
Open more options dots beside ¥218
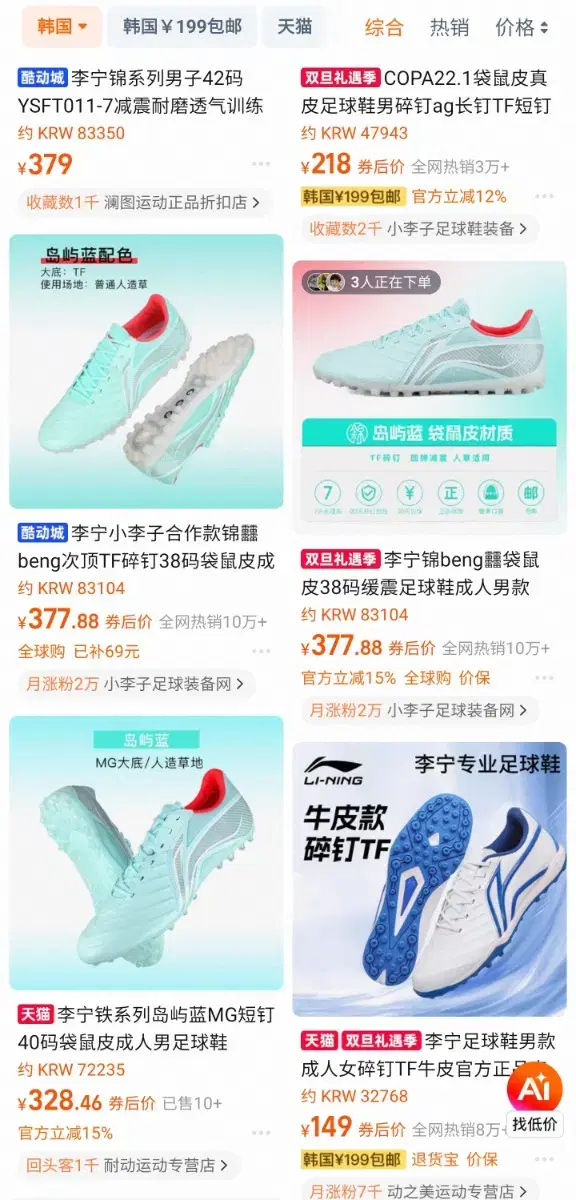pos(544,164)
